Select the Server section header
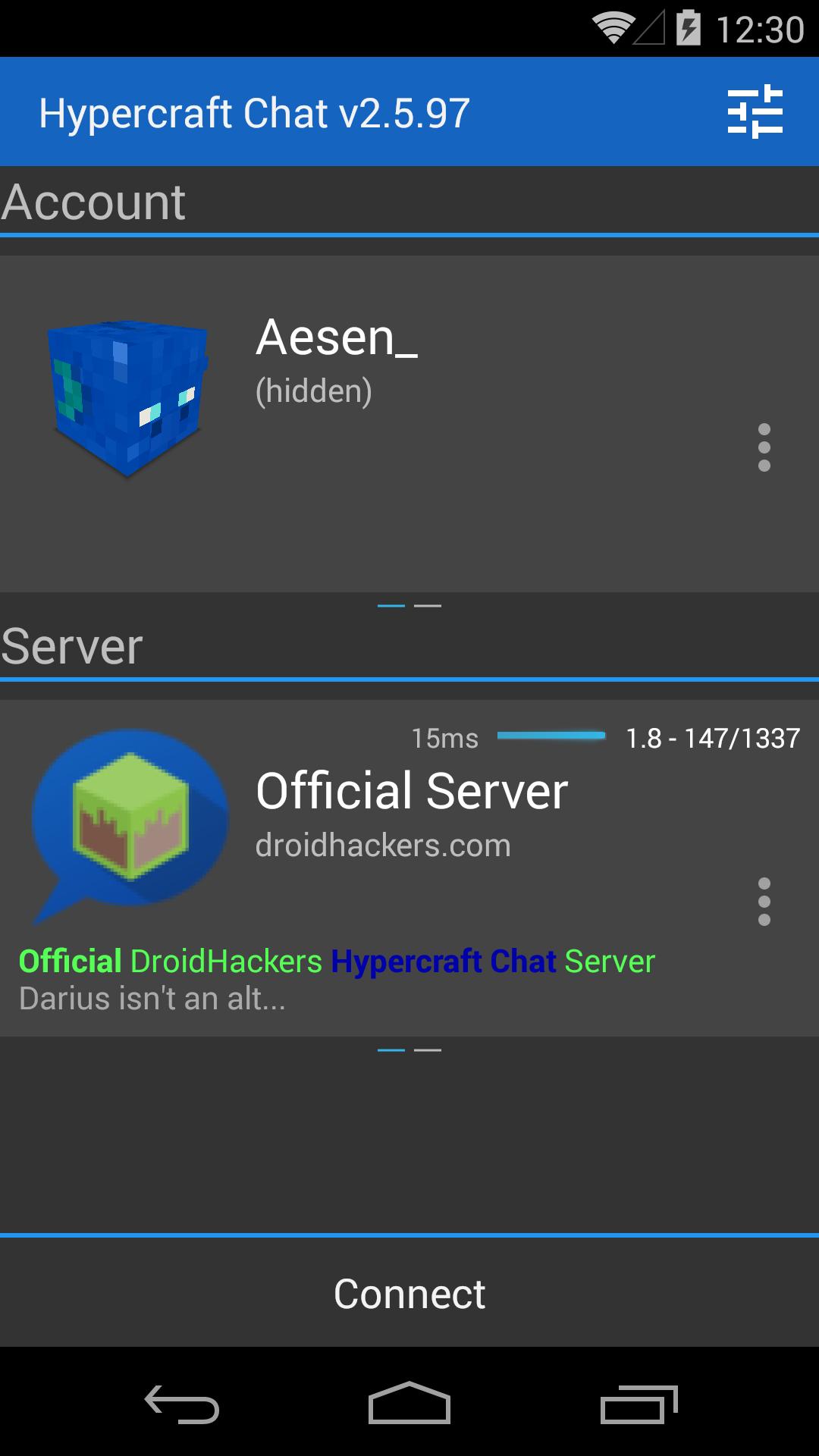This screenshot has width=819, height=1456. 72,645
